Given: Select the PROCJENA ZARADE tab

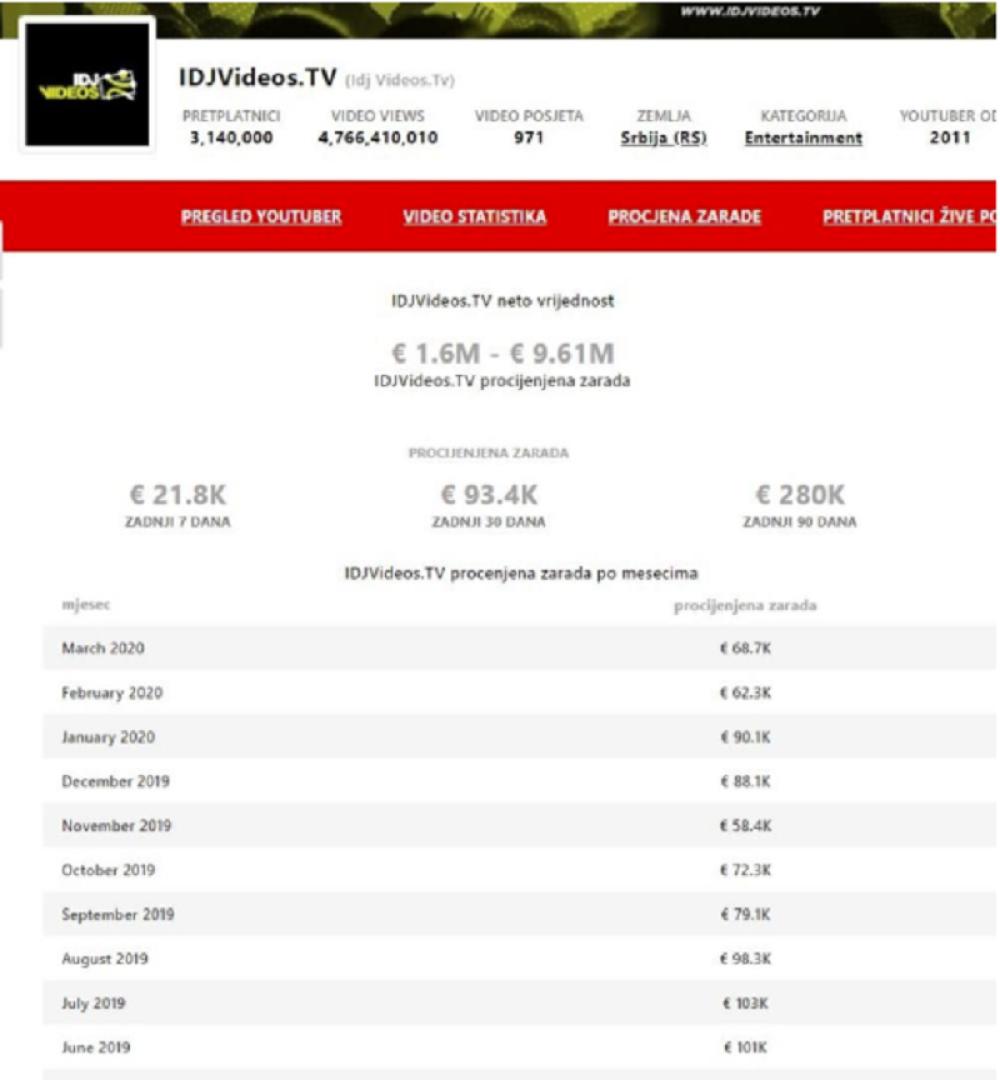Looking at the screenshot, I should click(684, 217).
